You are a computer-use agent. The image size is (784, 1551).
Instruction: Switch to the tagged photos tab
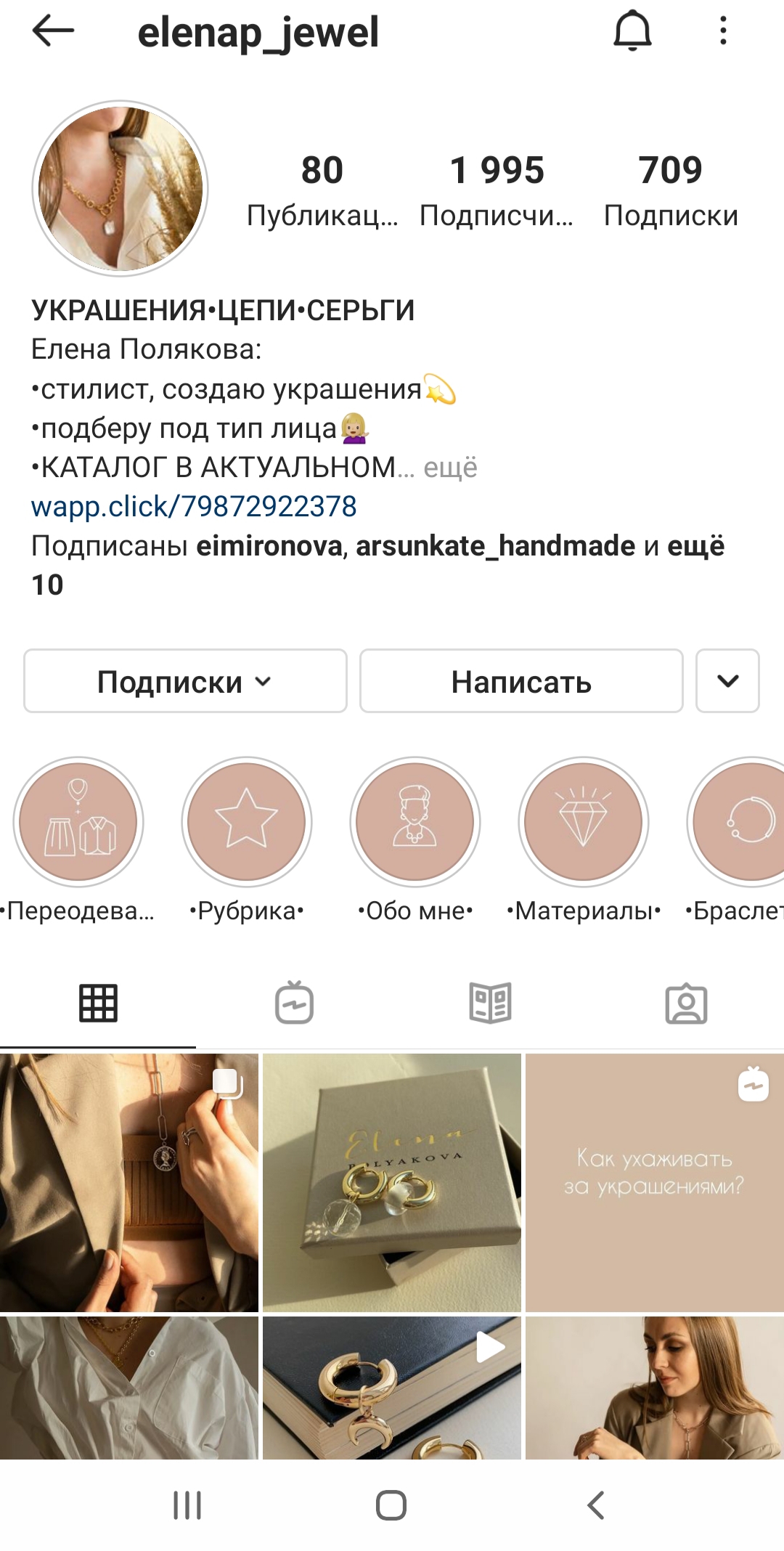[x=686, y=1004]
